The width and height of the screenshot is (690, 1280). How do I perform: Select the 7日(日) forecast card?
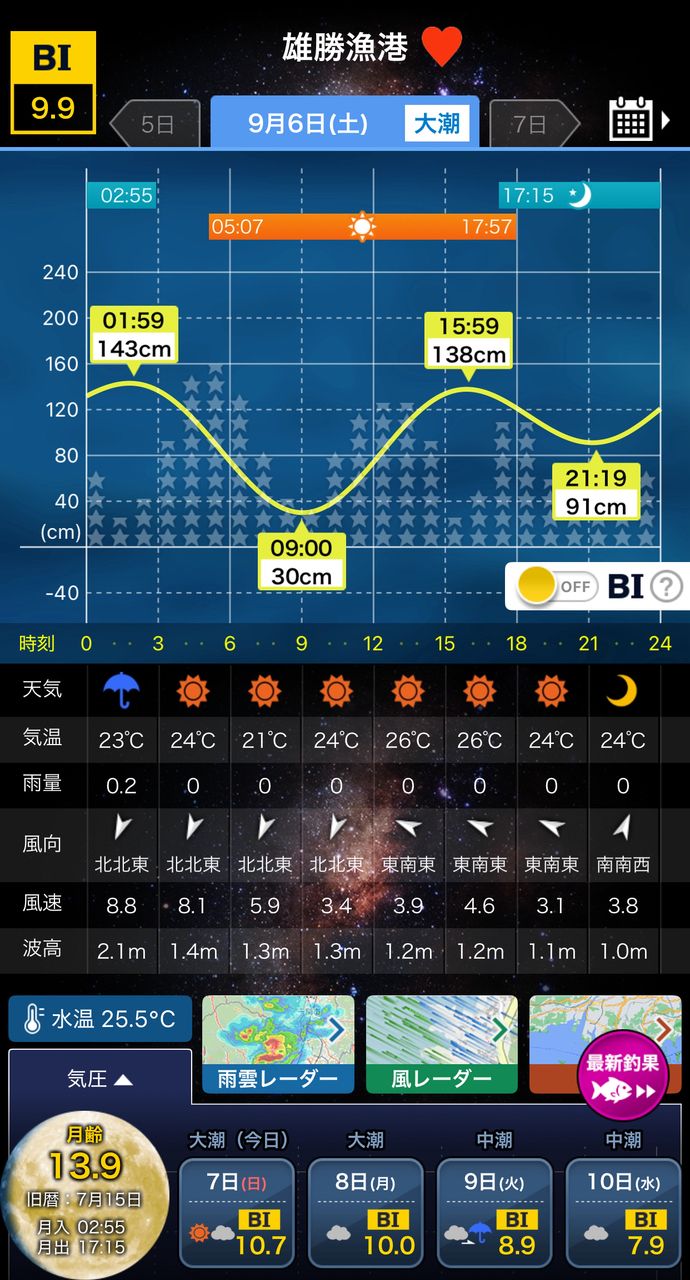236,1212
